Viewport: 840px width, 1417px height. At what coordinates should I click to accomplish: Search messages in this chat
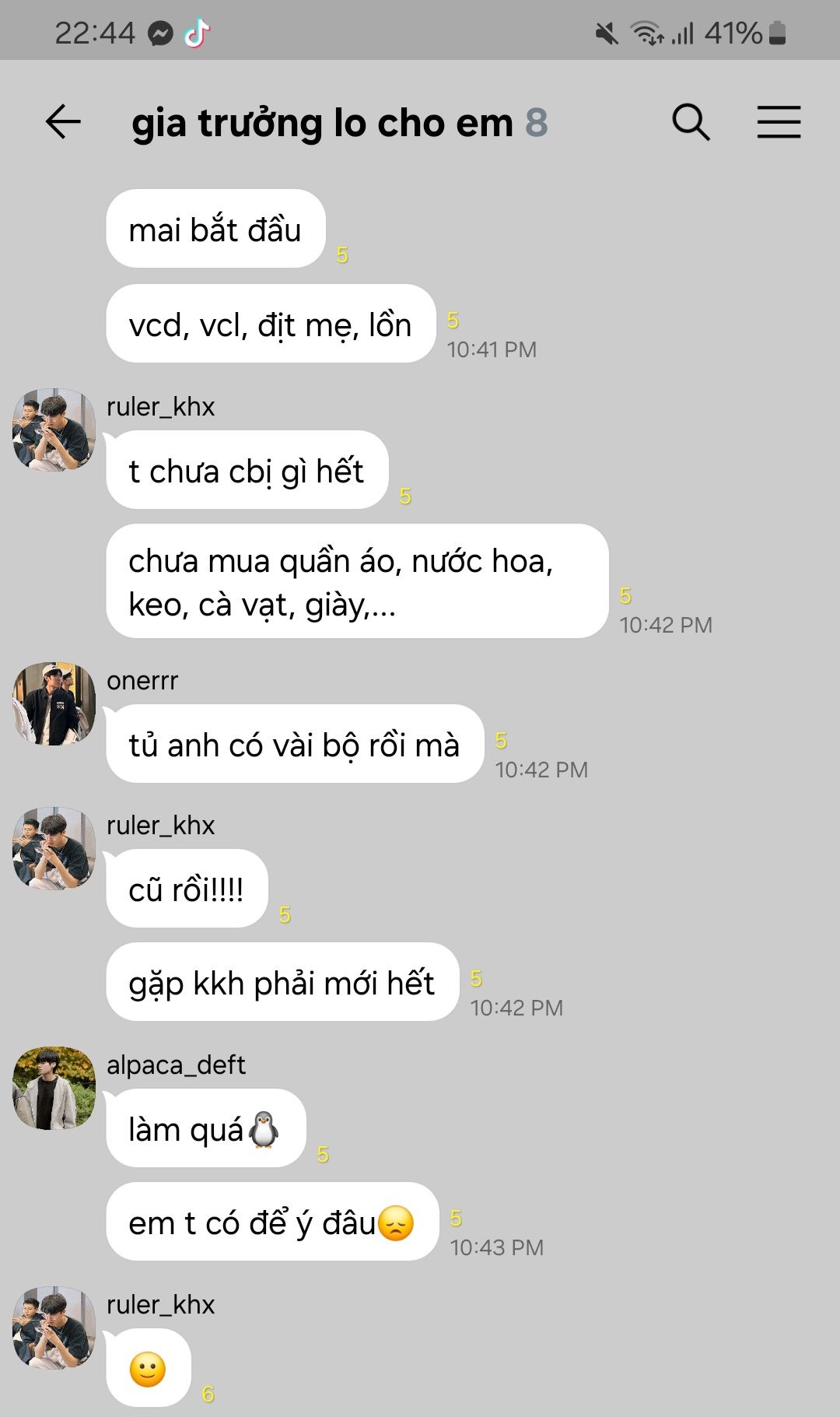[x=691, y=122]
